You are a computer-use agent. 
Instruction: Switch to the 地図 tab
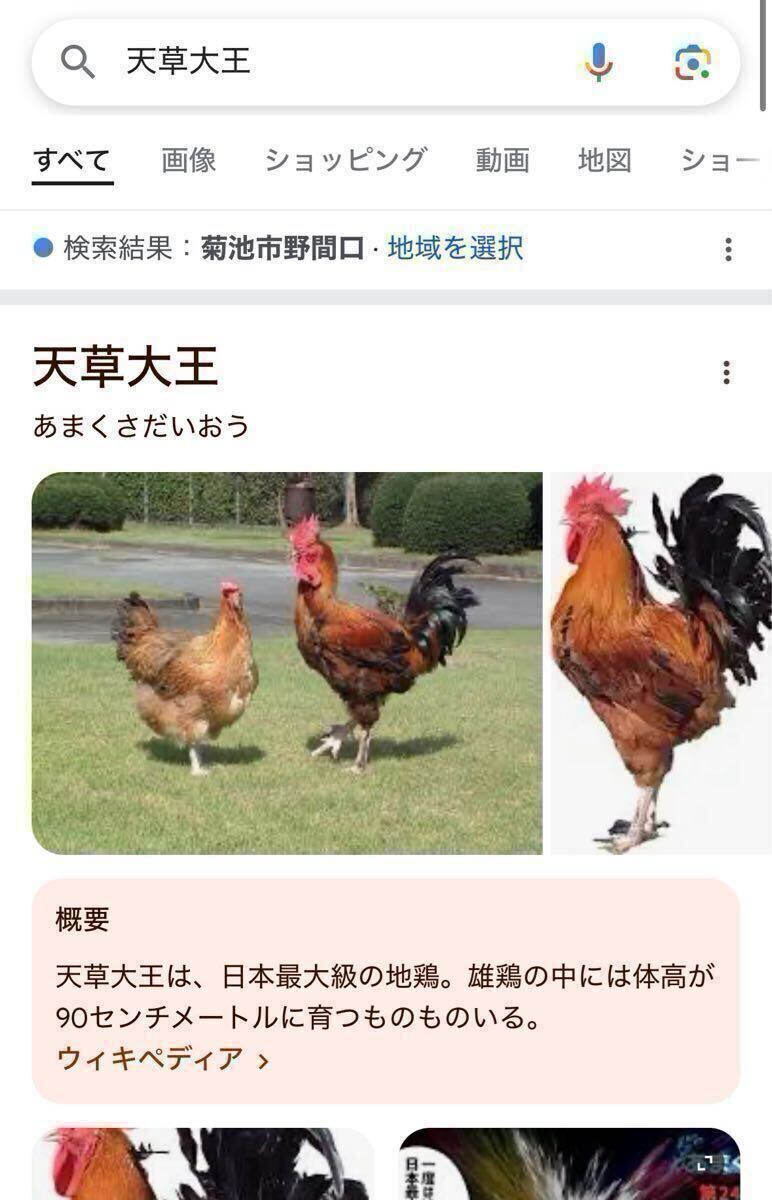[x=605, y=160]
